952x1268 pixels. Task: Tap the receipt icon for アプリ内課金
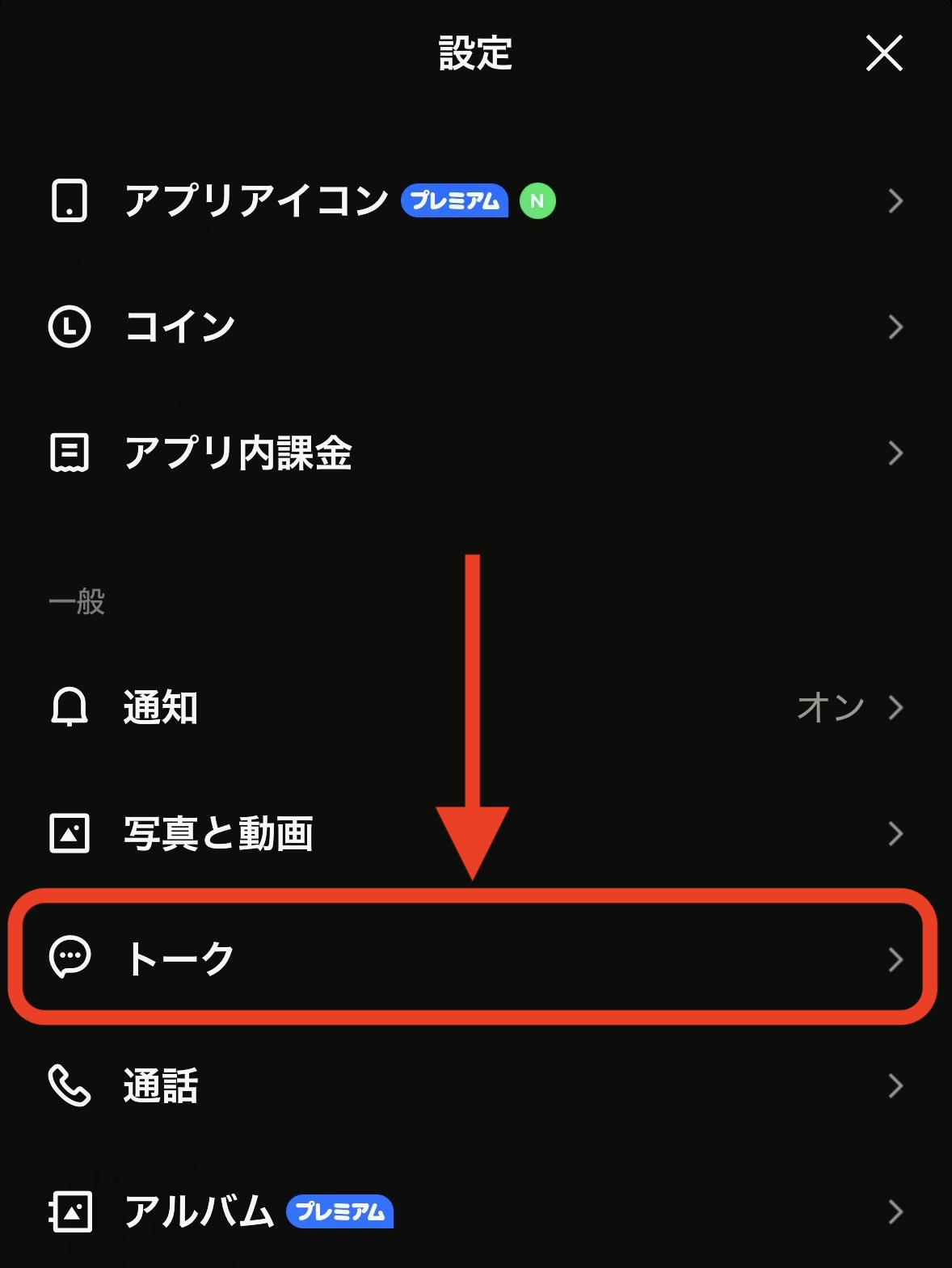[x=70, y=453]
